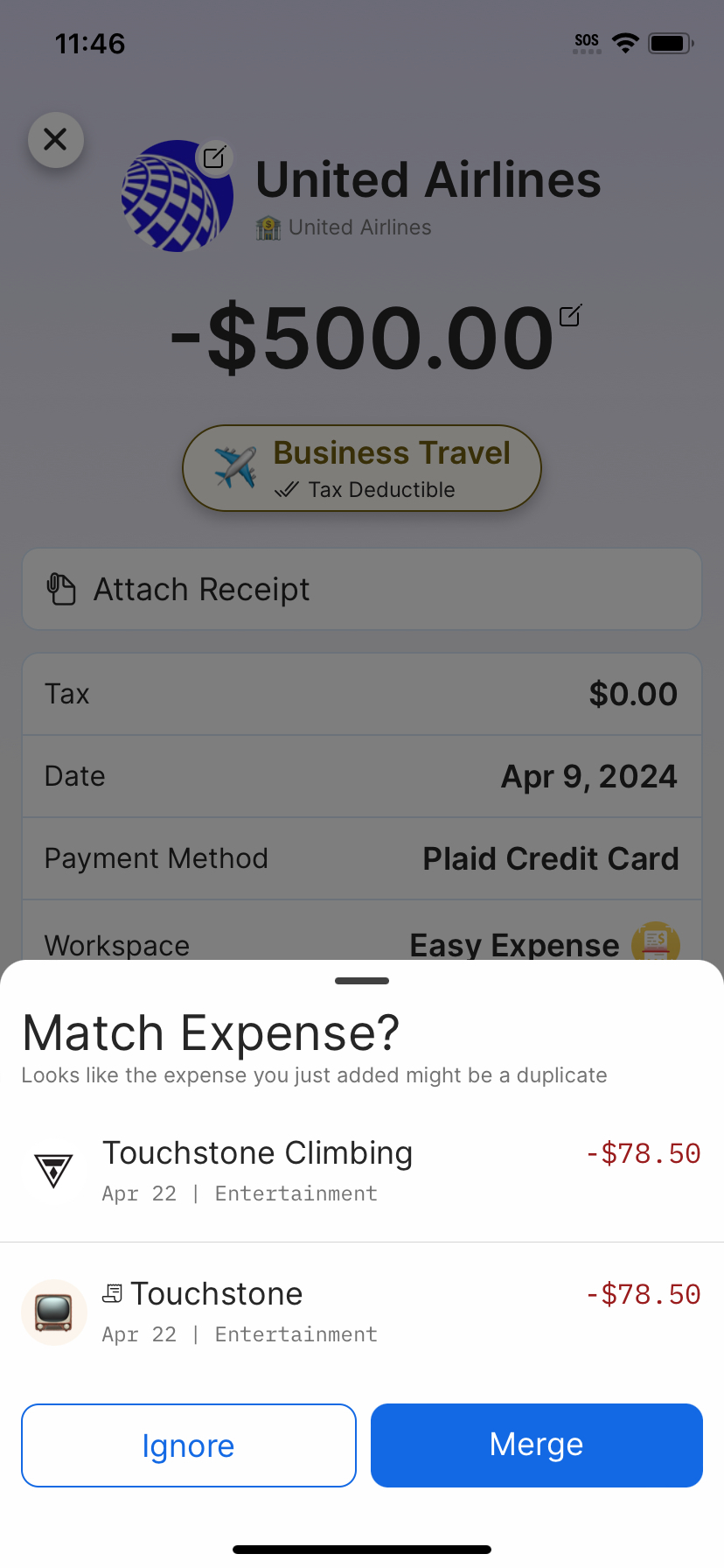Change the date Apr 9, 2024

(361, 776)
